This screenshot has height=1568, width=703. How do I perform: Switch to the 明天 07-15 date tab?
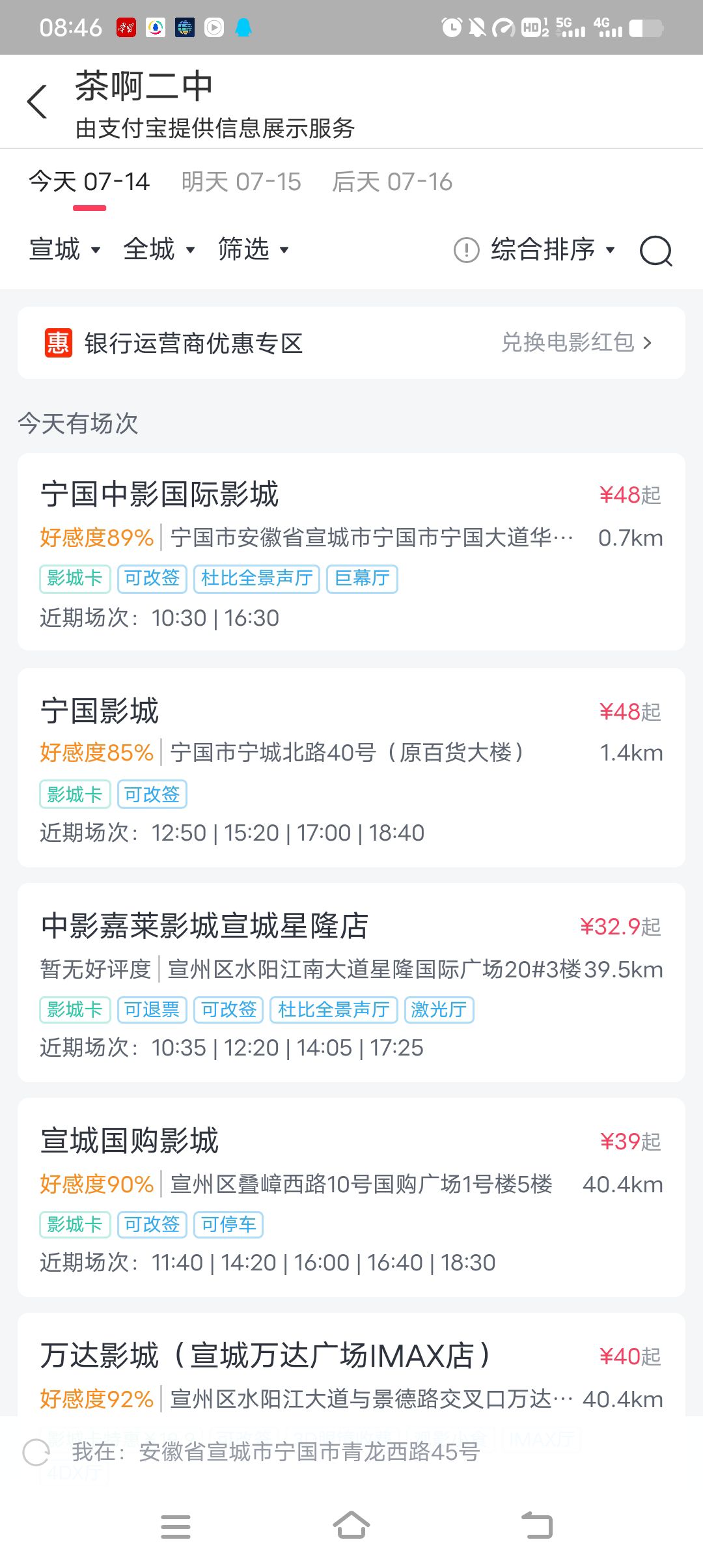click(241, 182)
